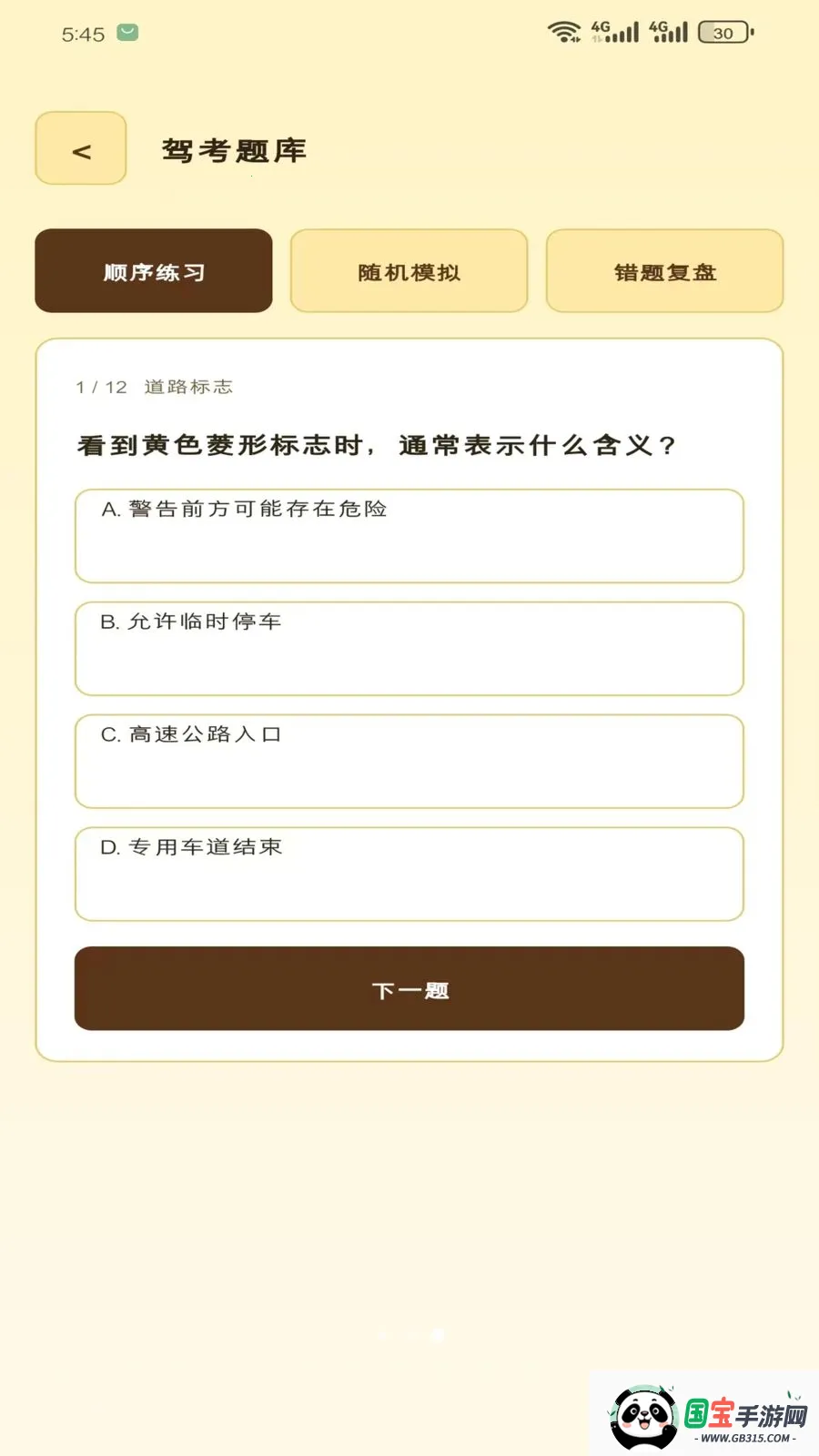Select answer A 警告前方可能存在危险
Screen dimensions: 819x1456
click(x=409, y=536)
